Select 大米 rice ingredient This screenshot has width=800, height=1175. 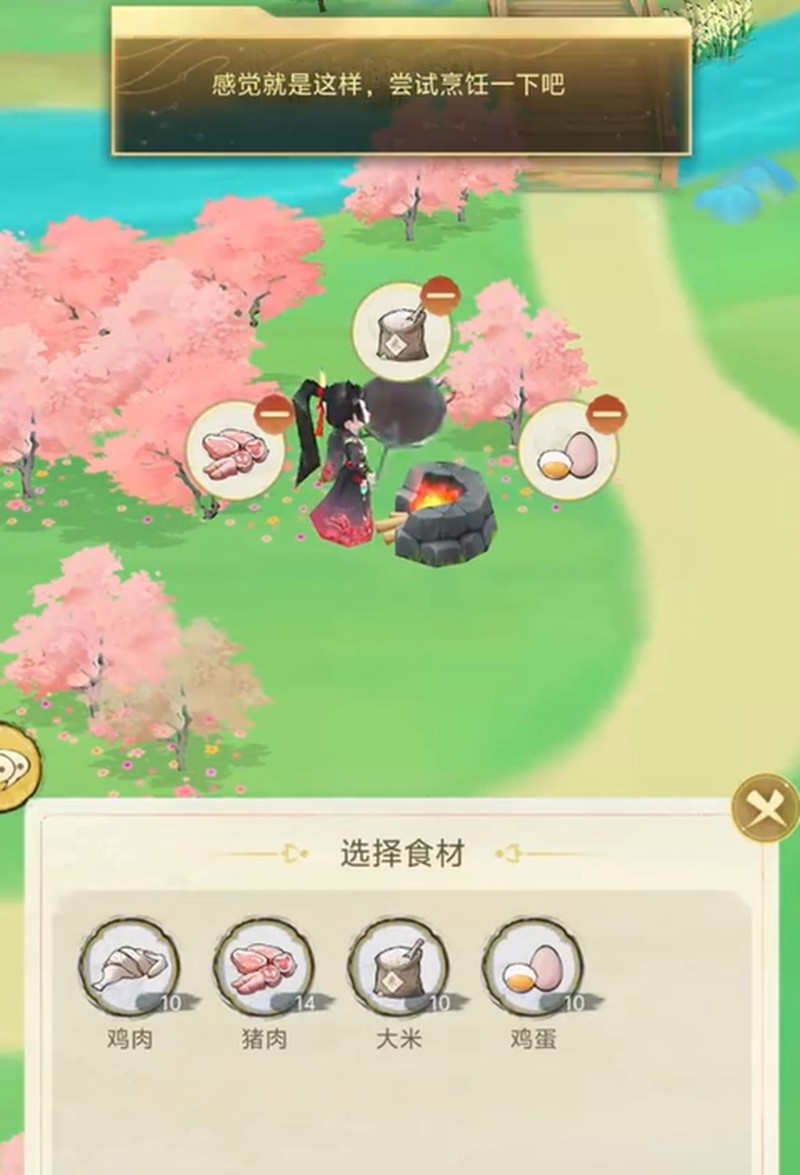point(398,967)
